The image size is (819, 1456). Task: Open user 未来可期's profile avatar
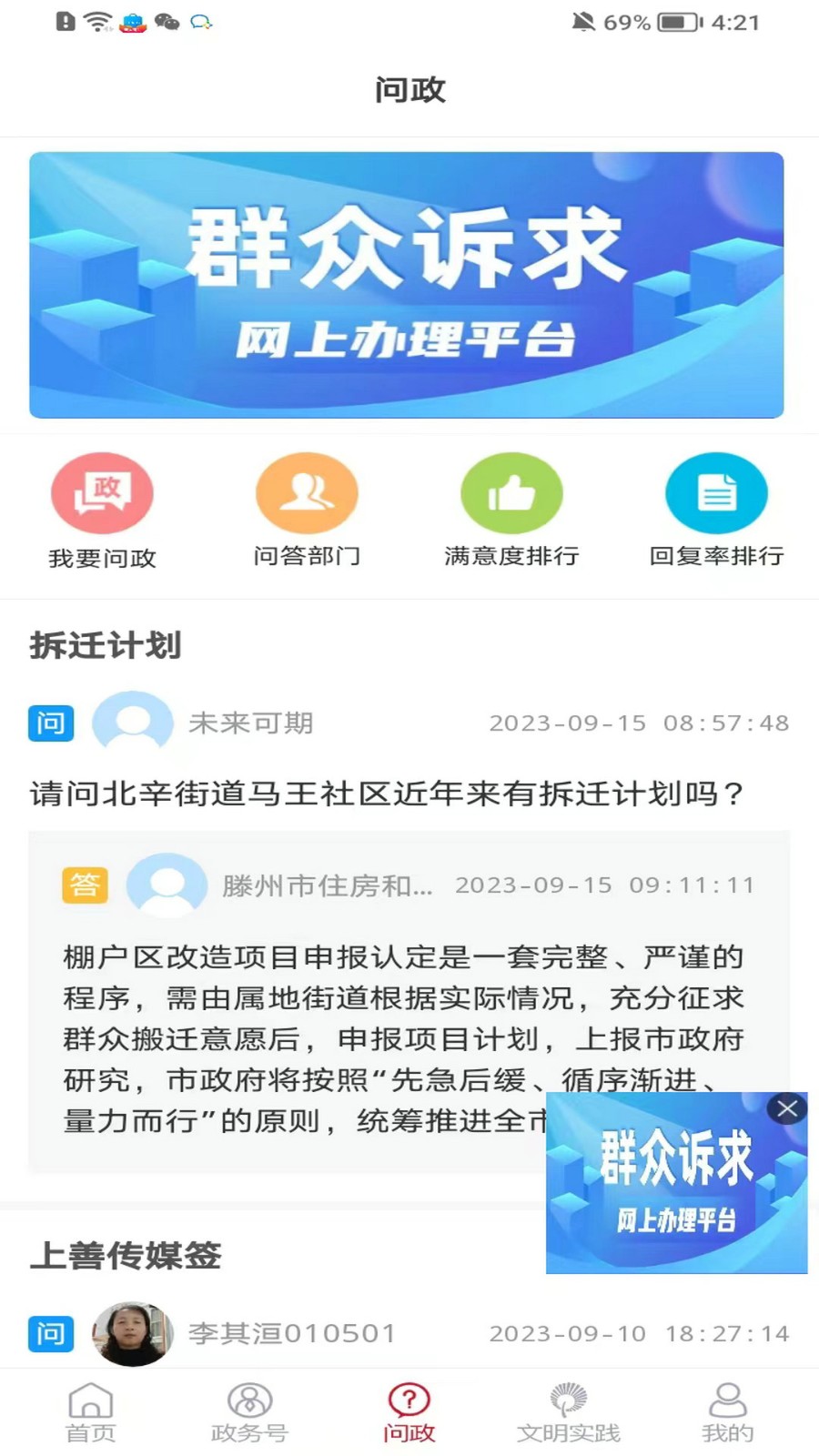click(135, 723)
